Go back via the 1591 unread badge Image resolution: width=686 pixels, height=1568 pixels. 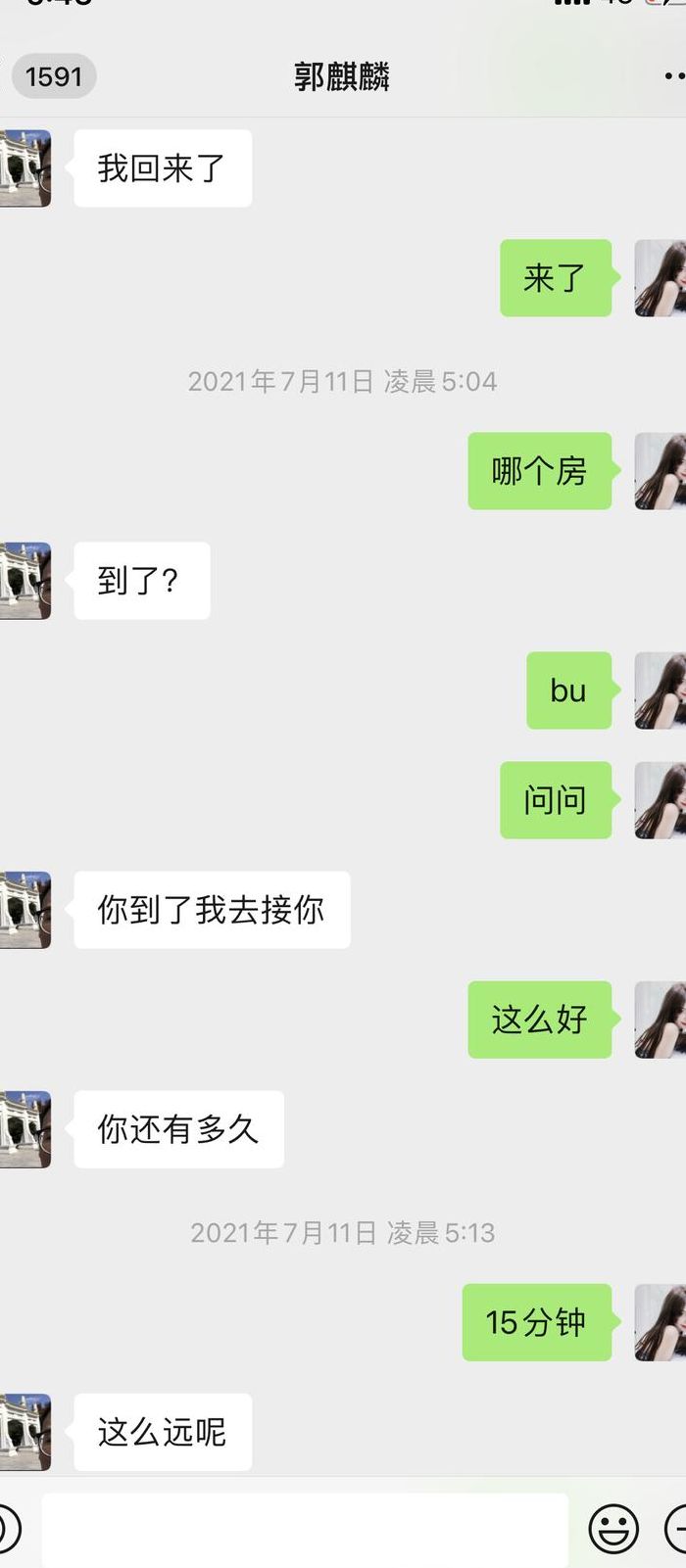coord(54,76)
